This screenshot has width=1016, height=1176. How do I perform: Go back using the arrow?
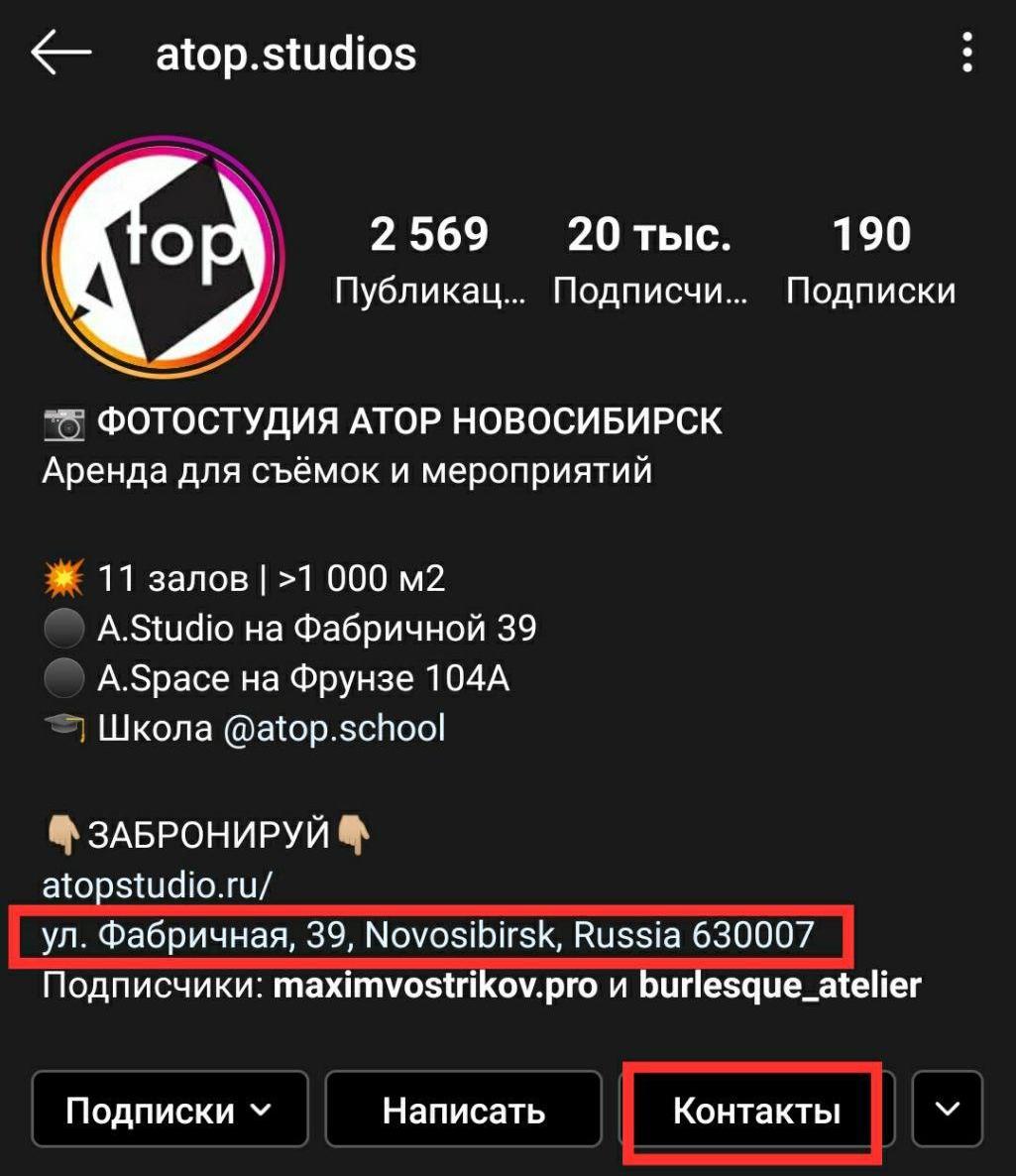tap(61, 54)
